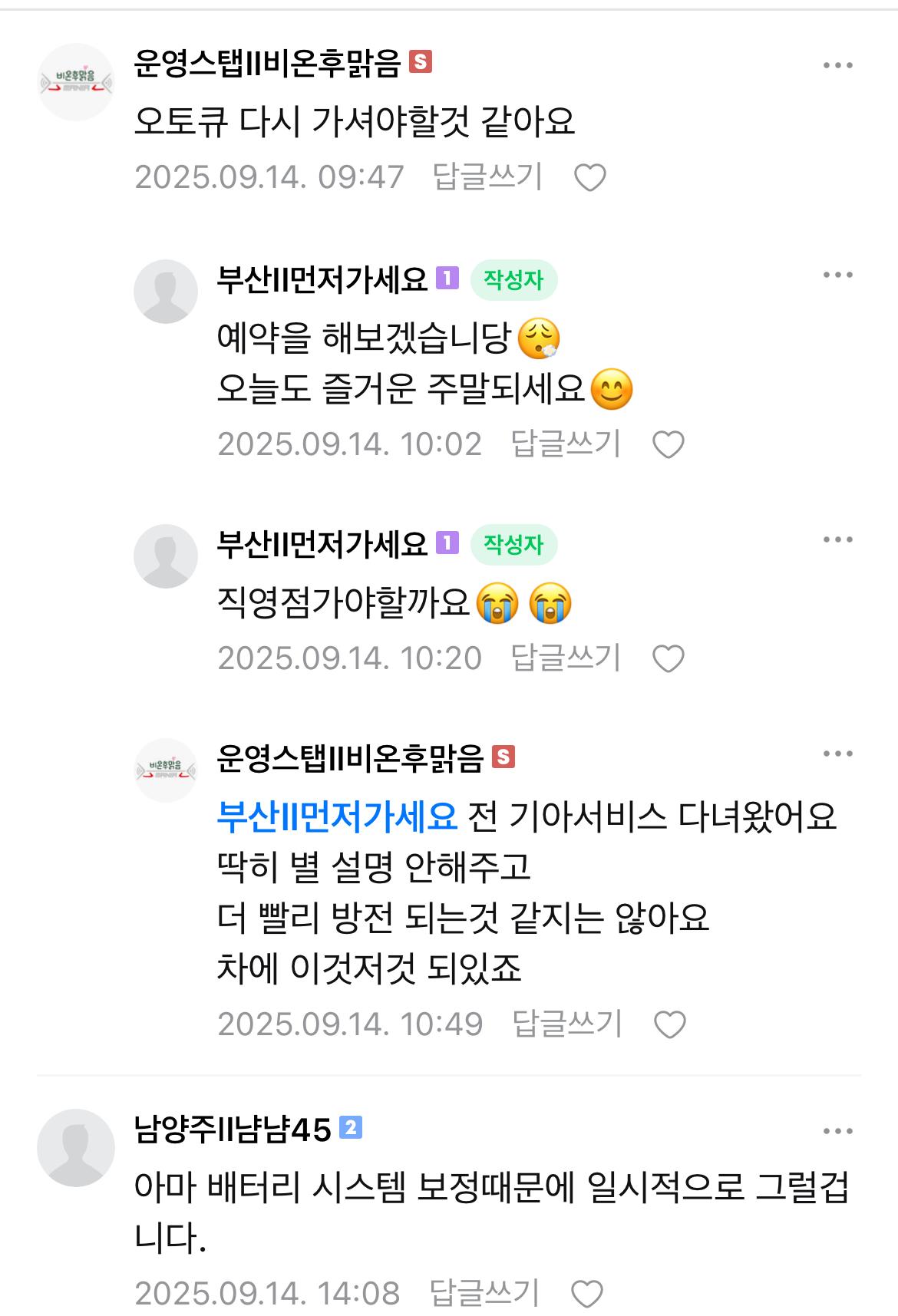This screenshot has height=1316, width=898.
Task: View 남양주II냠냠45's profile picture
Action: [x=76, y=1148]
